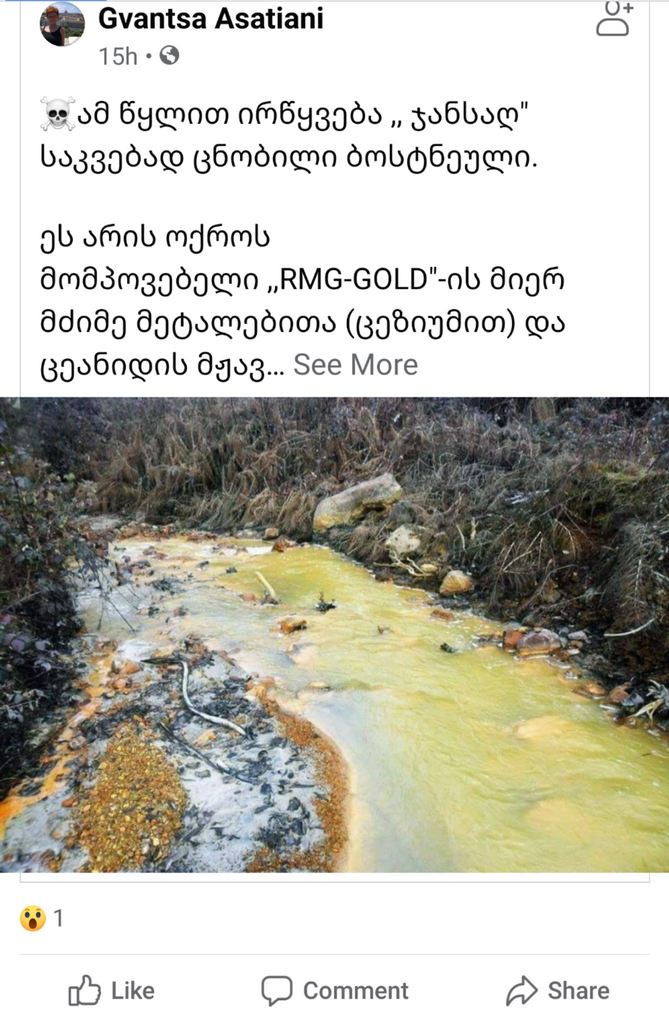The image size is (669, 1024).
Task: Open Gvantsa Asatiani's profile name link
Action: pos(210,17)
